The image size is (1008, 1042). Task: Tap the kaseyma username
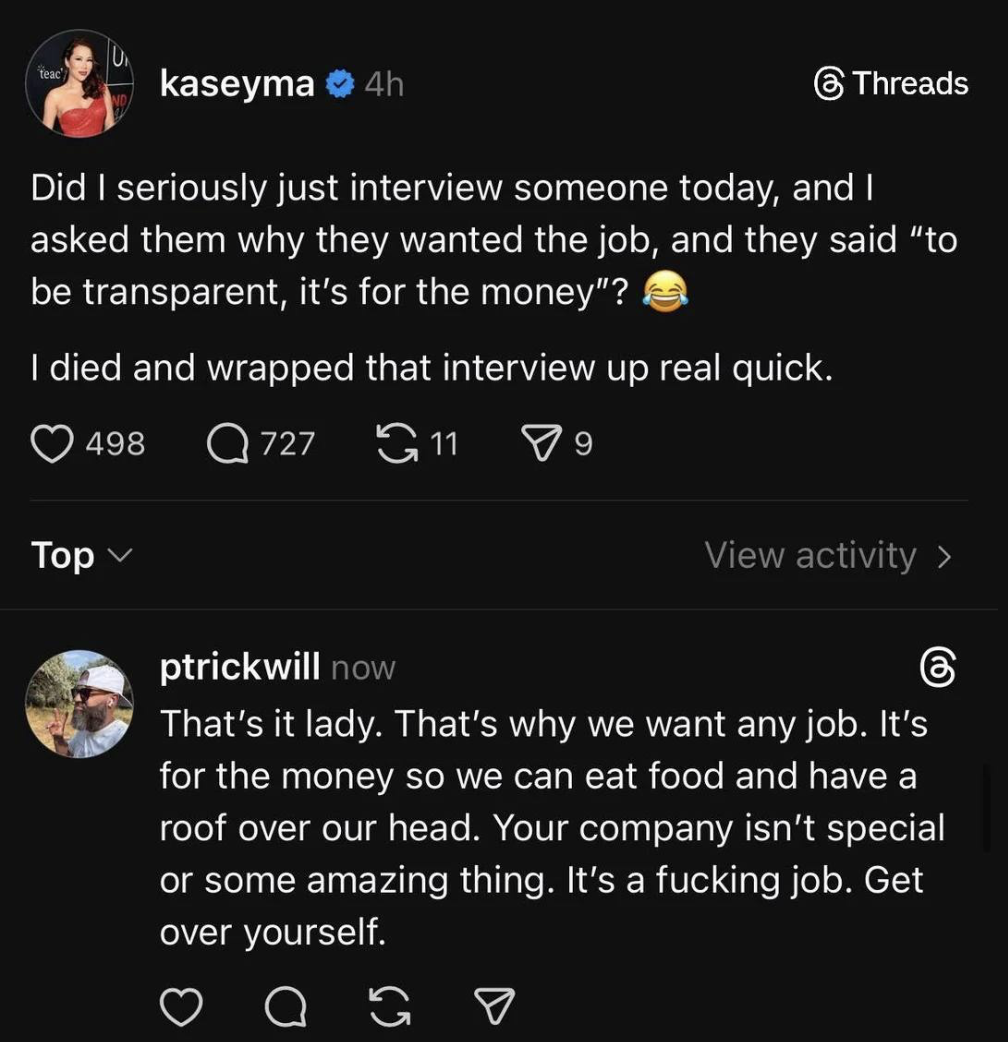click(237, 85)
